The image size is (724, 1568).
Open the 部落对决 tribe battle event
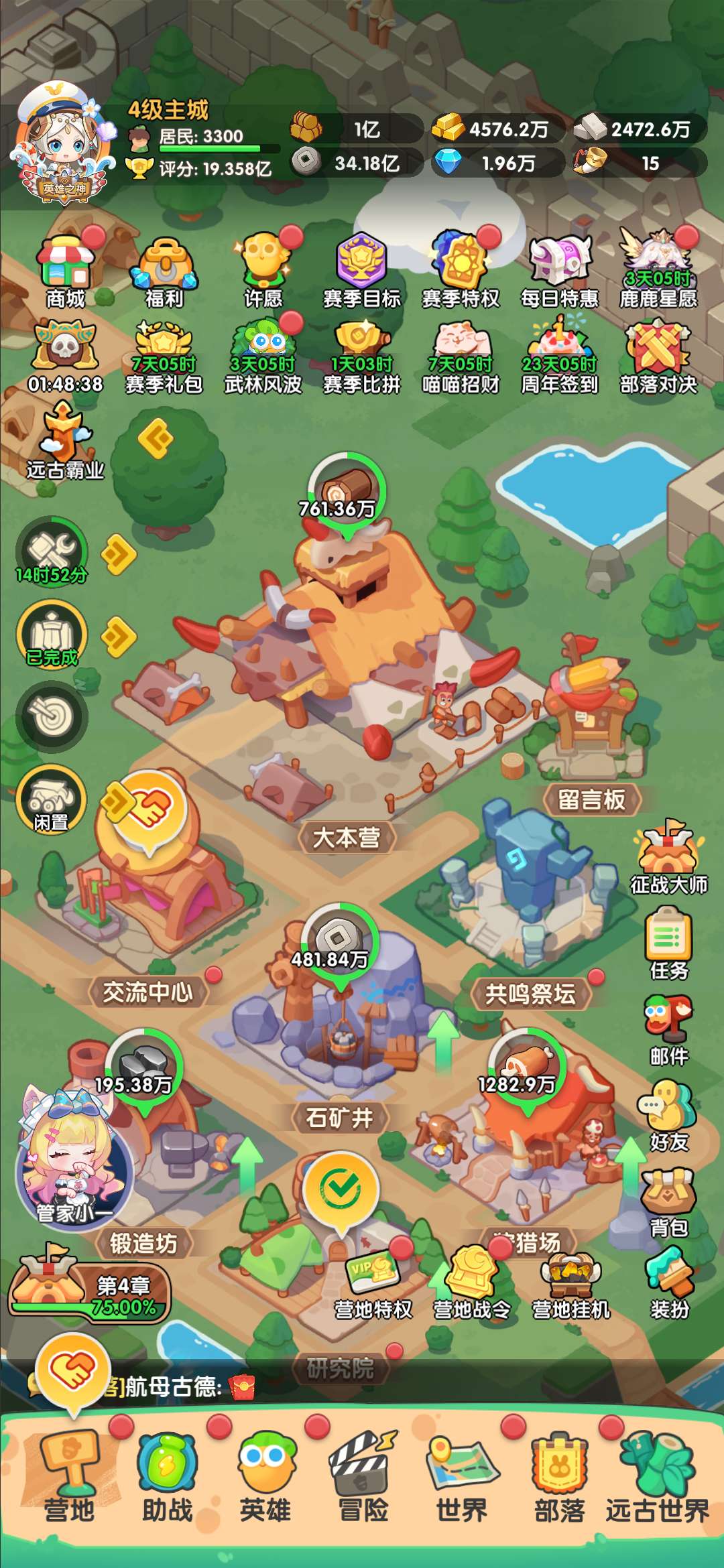658,356
